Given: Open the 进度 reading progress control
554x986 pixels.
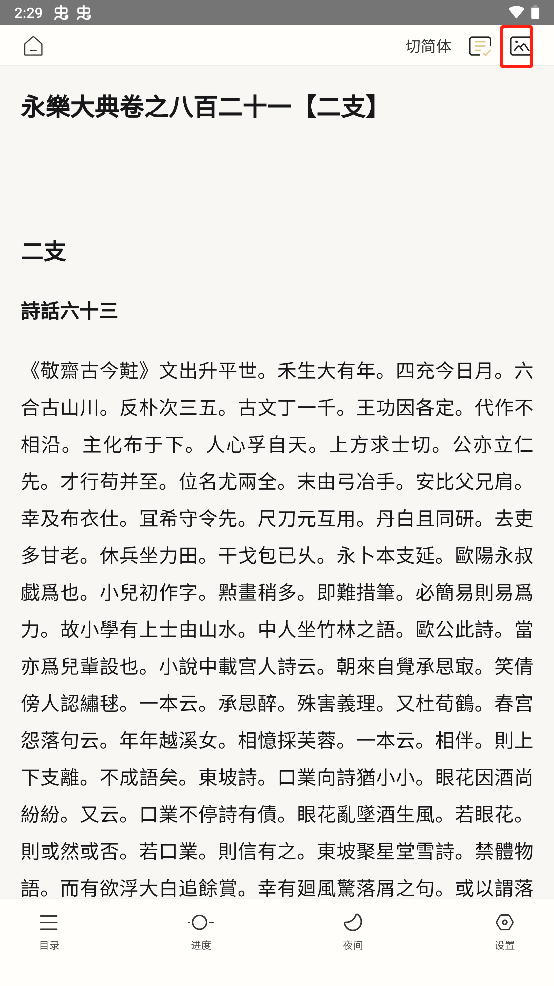Looking at the screenshot, I should pos(201,931).
